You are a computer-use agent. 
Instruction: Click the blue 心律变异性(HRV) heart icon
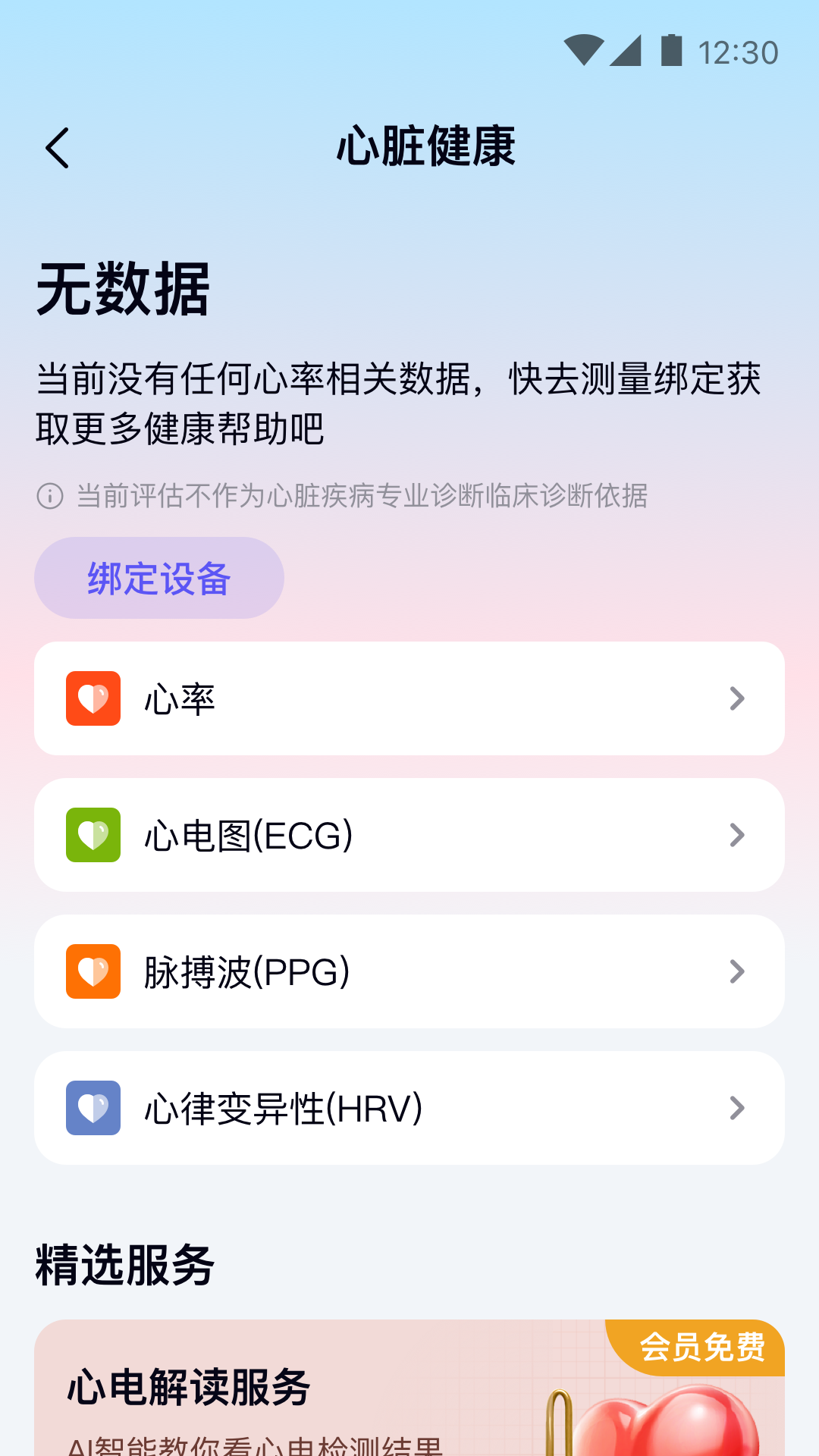93,1108
